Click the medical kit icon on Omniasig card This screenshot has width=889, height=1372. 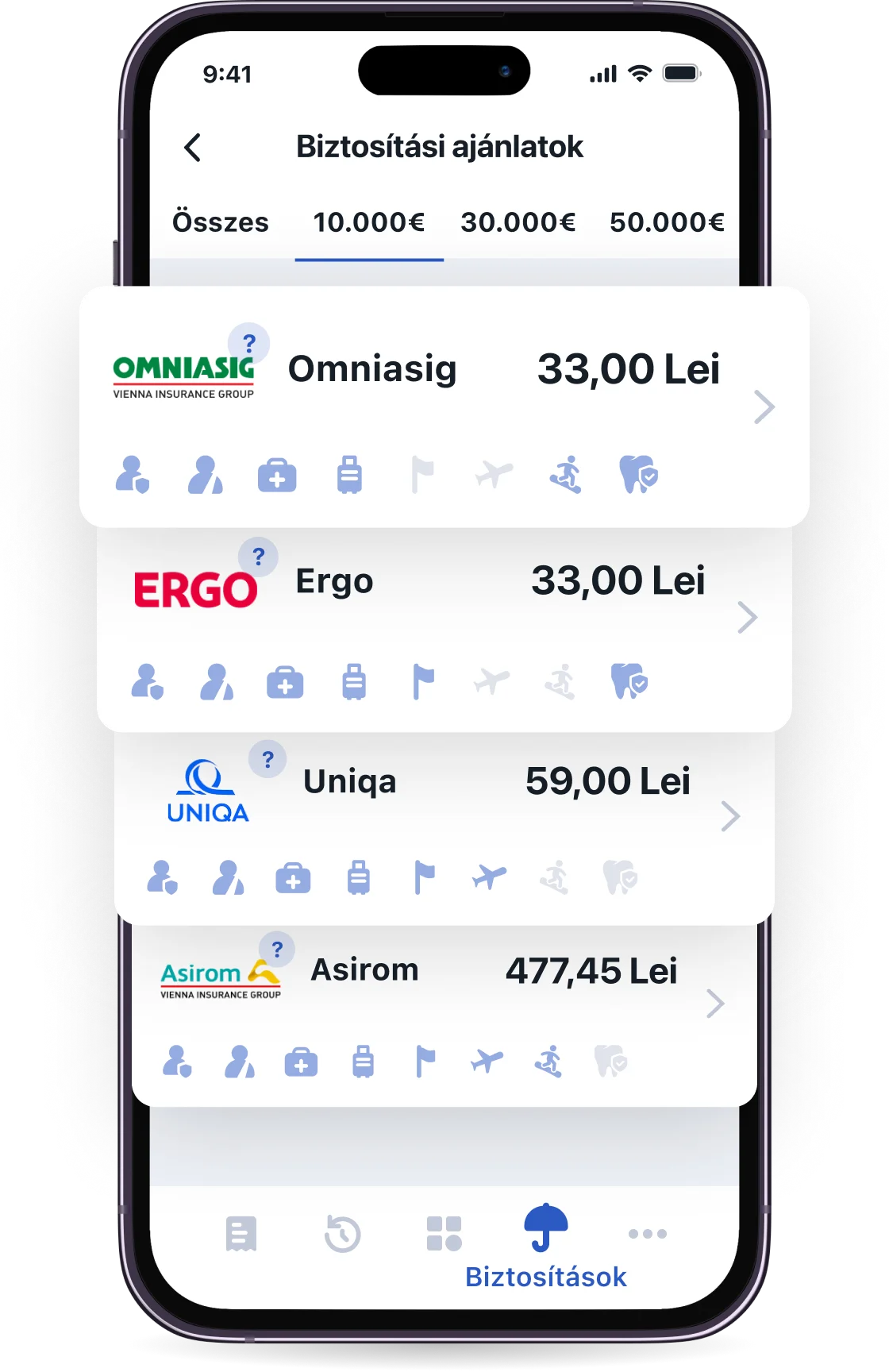(276, 476)
